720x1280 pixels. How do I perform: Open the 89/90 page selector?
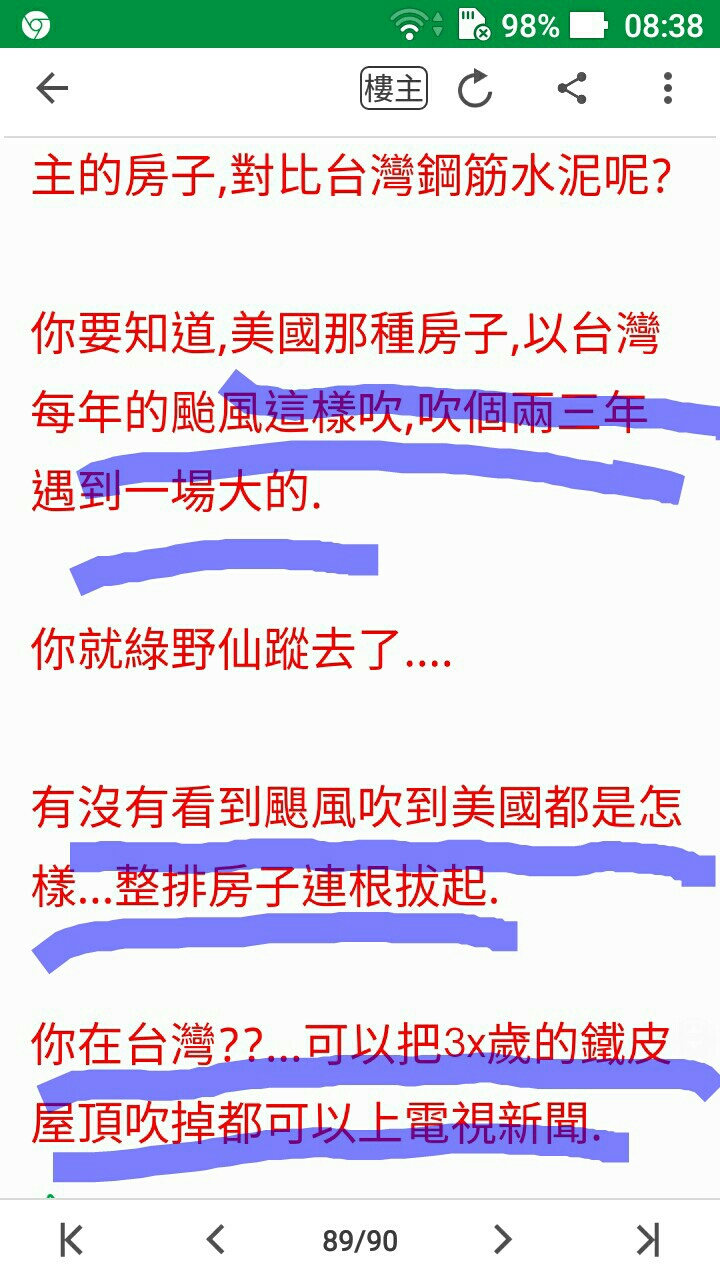point(360,1241)
